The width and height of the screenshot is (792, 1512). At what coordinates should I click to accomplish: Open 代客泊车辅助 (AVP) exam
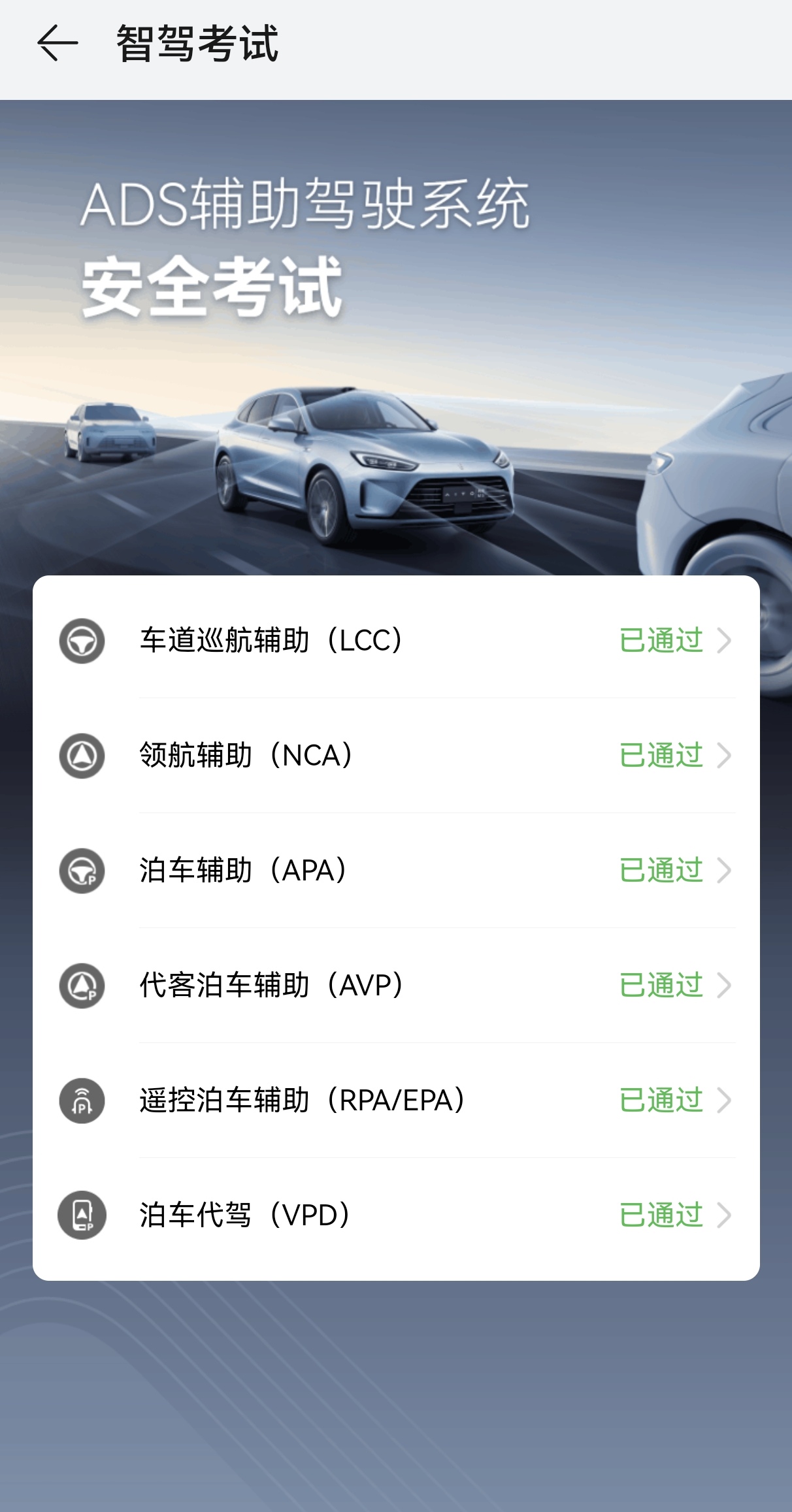pyautogui.click(x=395, y=986)
